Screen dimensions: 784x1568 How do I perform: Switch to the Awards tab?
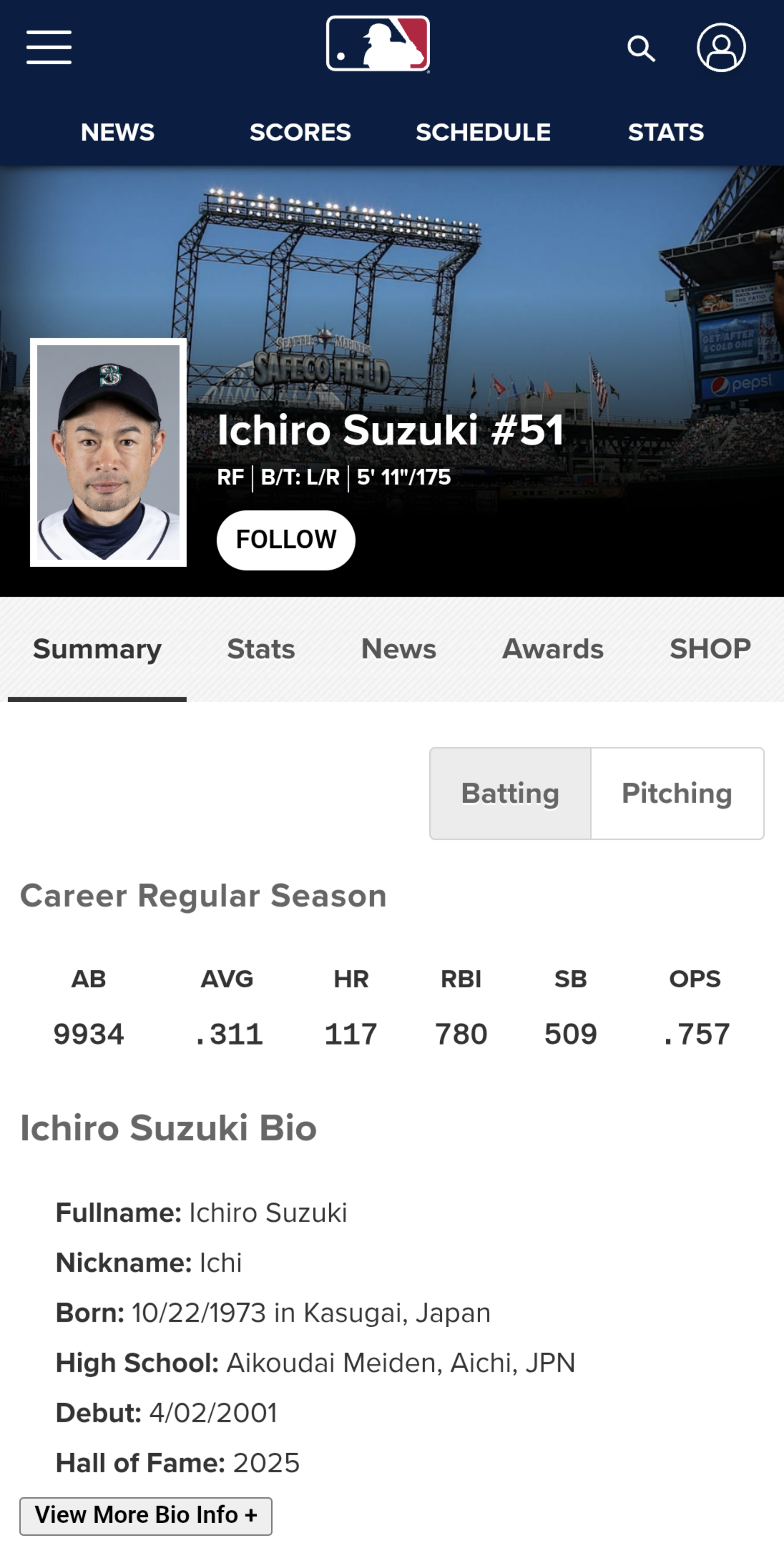point(553,649)
